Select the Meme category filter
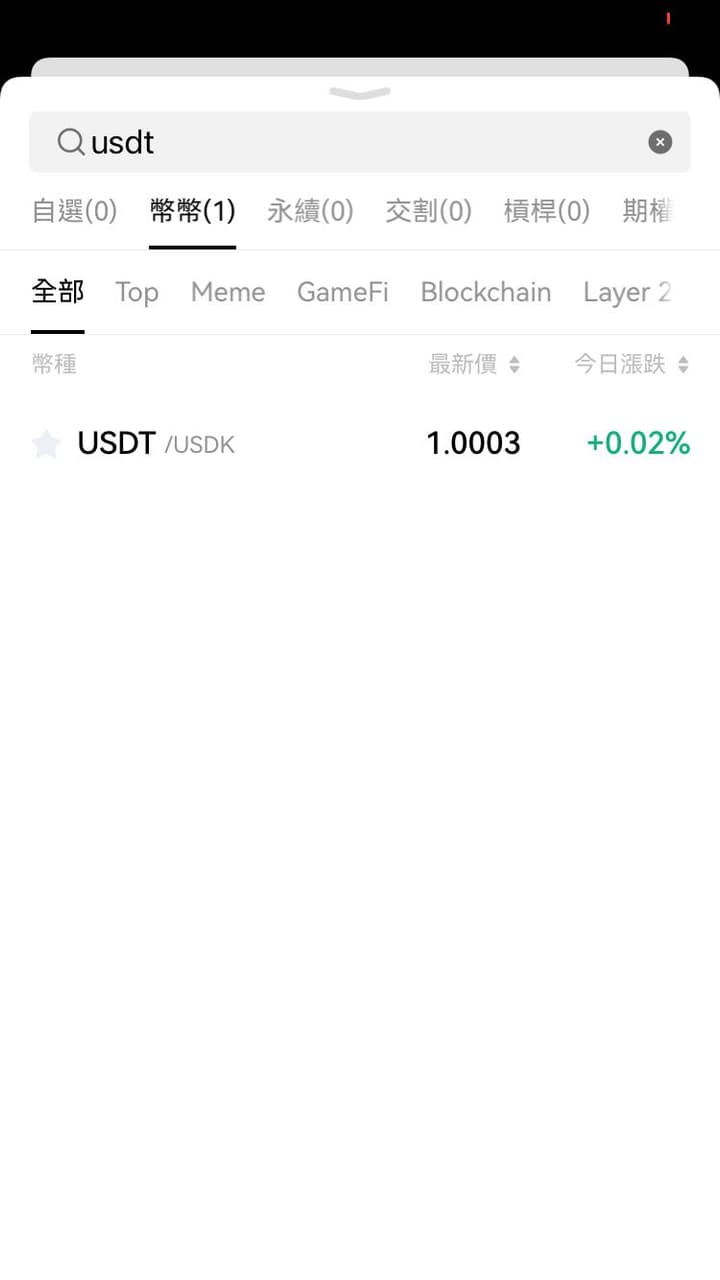 (x=227, y=292)
